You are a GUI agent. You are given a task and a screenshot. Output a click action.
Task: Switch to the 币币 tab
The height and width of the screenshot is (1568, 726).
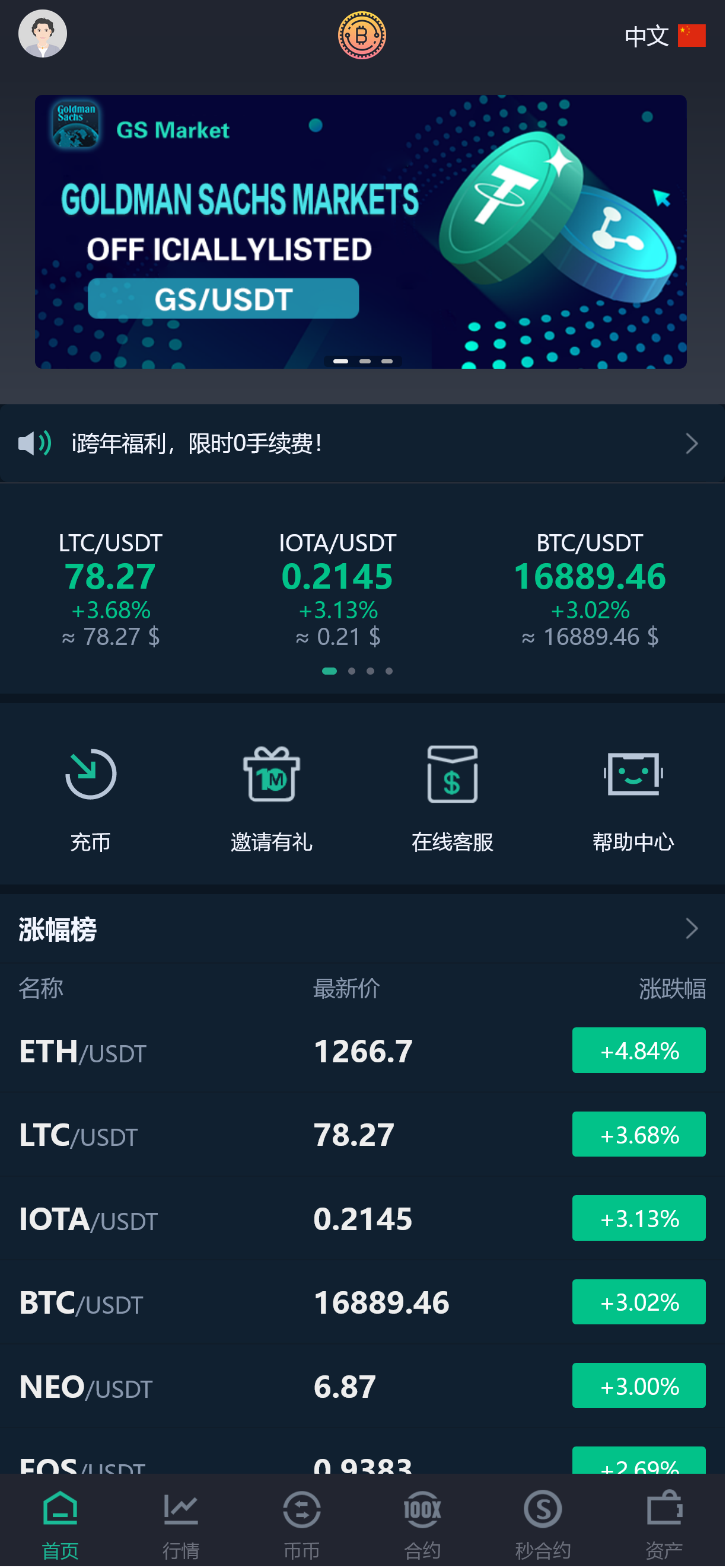click(301, 1523)
